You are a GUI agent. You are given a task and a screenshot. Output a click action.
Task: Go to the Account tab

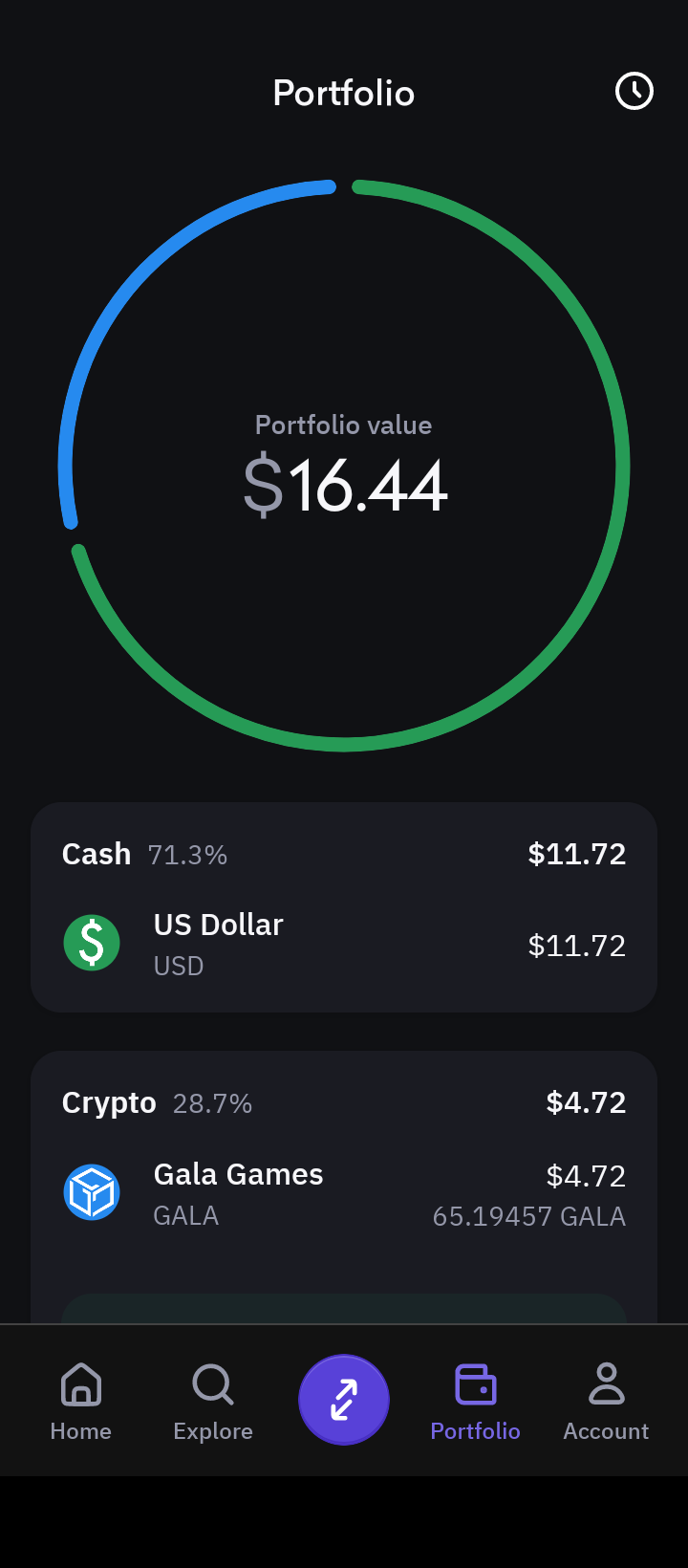pos(606,1401)
